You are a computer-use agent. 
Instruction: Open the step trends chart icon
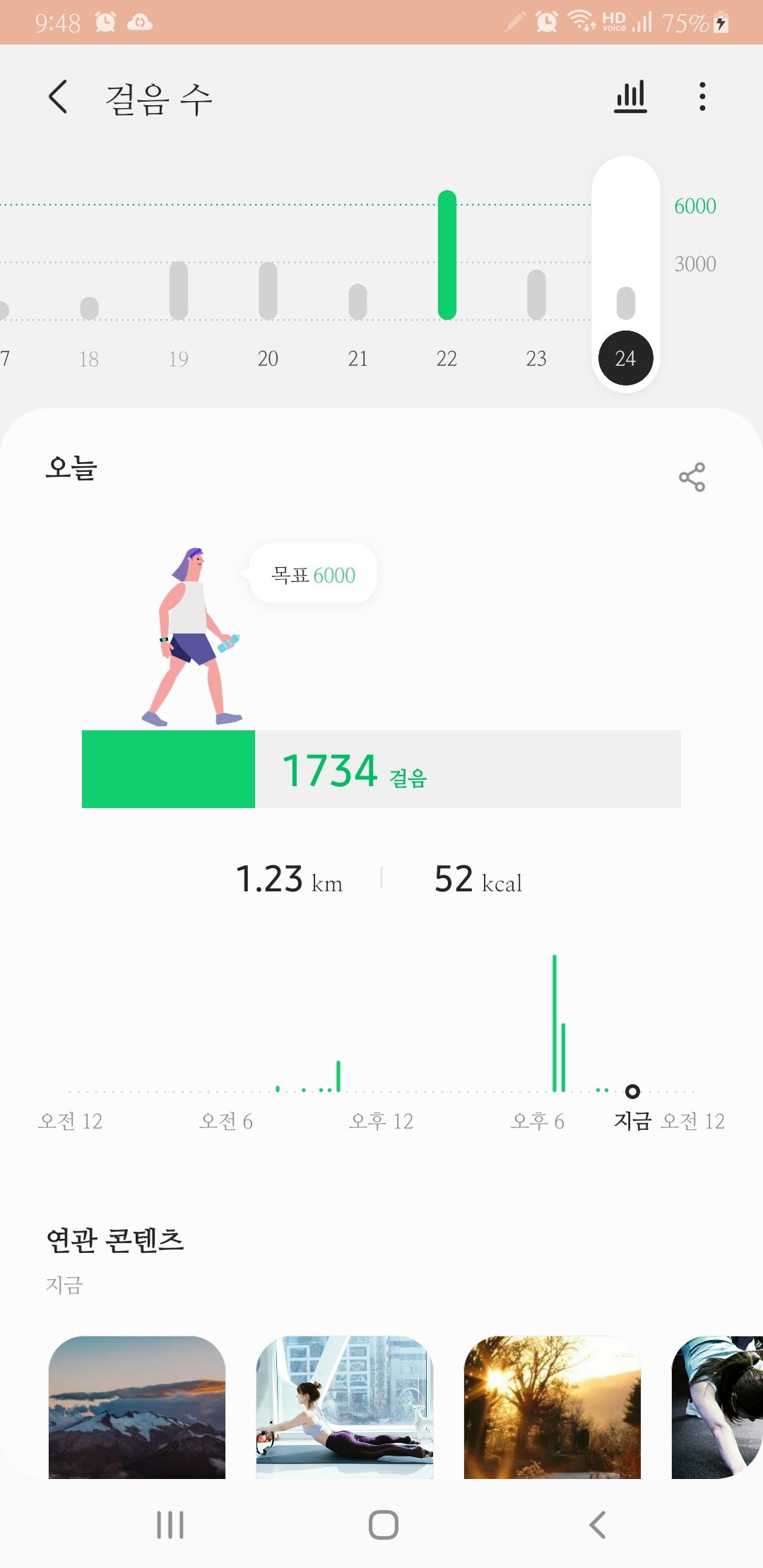click(630, 97)
